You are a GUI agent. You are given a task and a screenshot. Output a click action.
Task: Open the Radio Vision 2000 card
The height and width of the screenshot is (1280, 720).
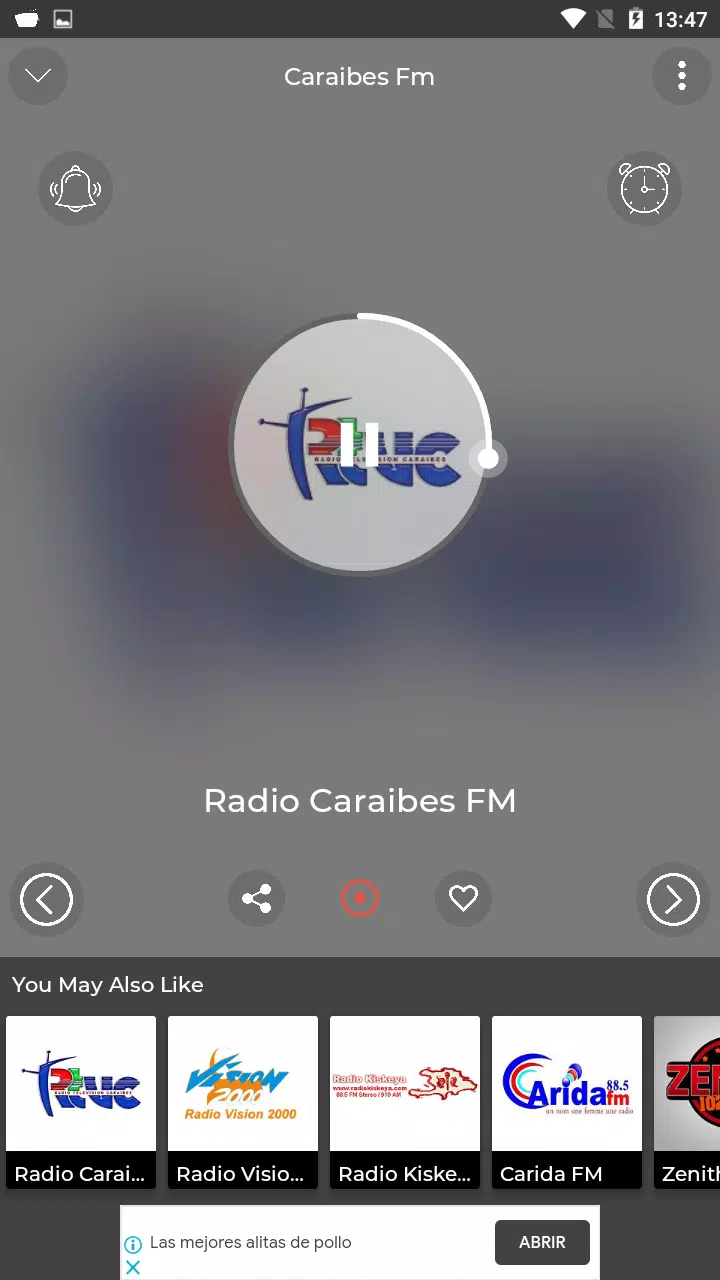click(x=243, y=1101)
